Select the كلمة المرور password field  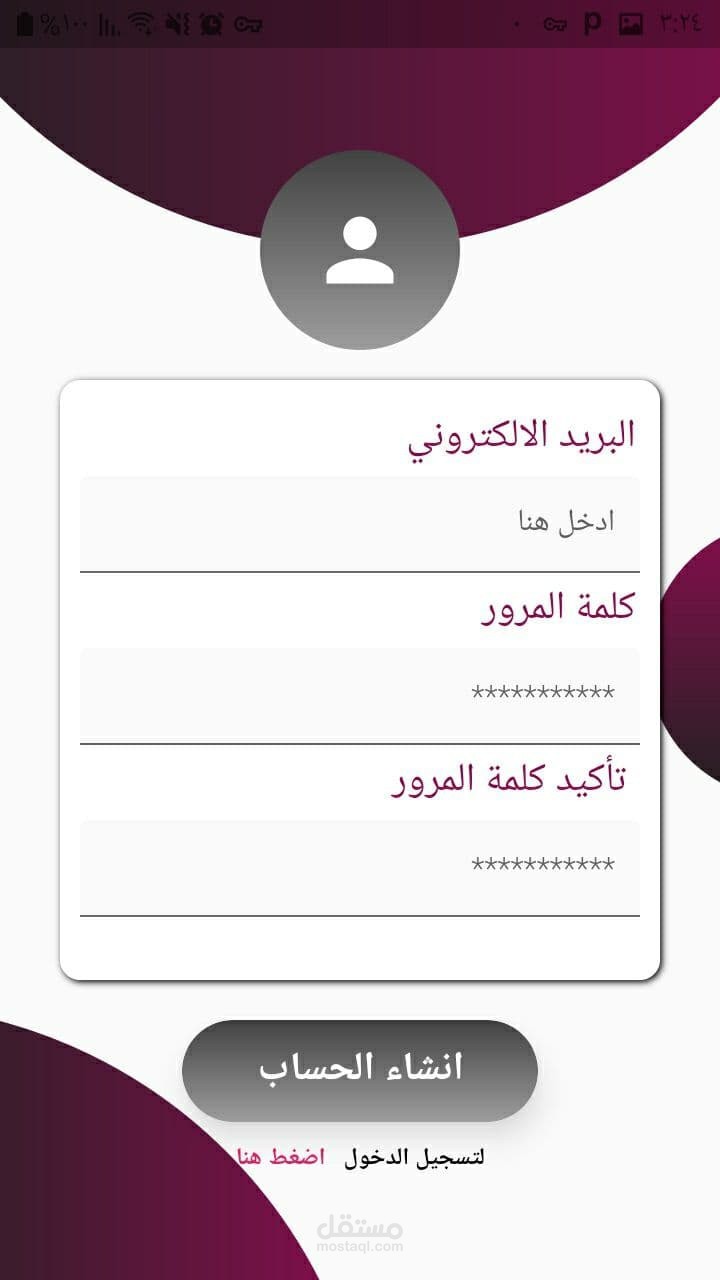coord(360,696)
